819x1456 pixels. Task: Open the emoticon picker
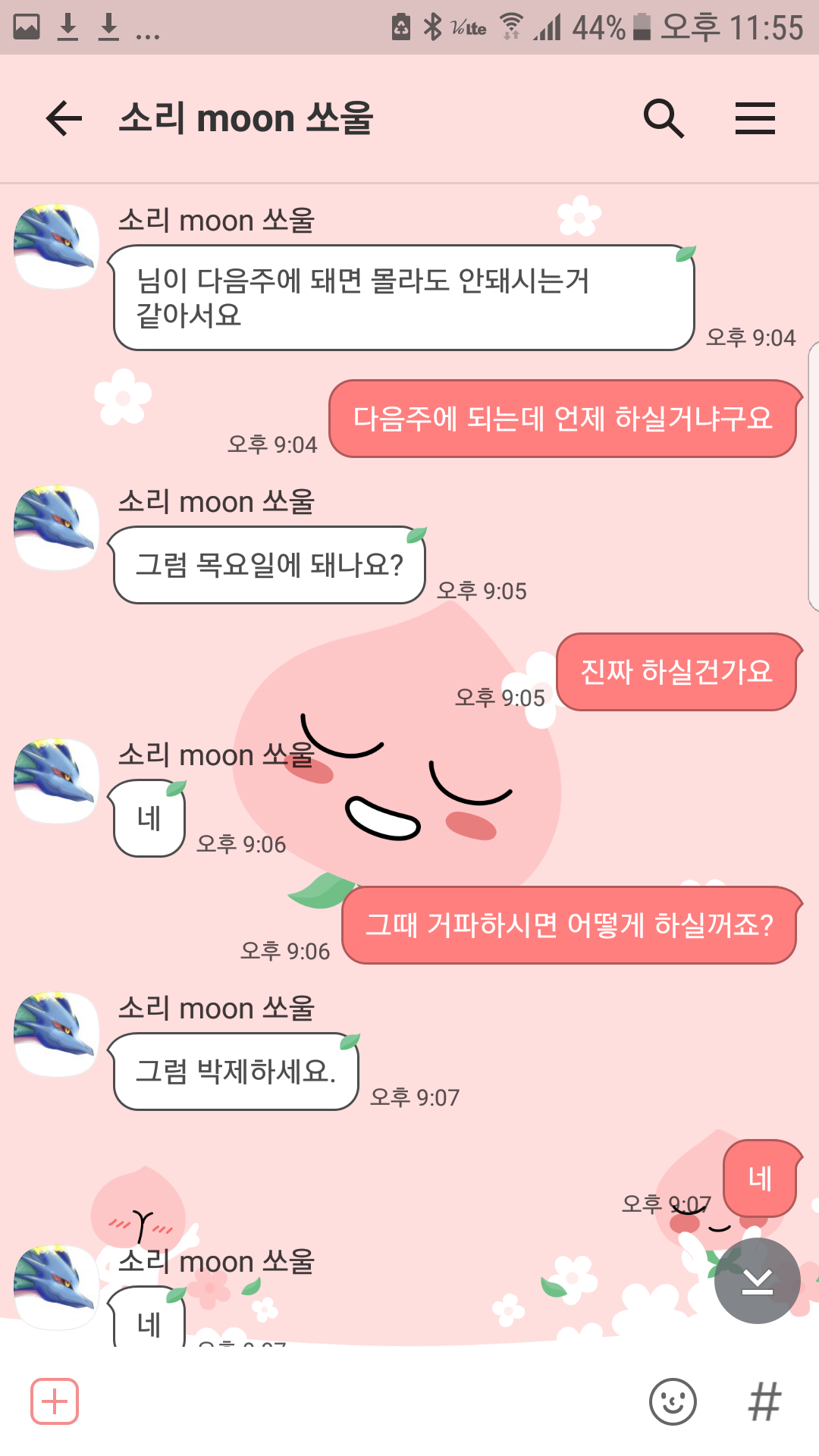click(673, 1401)
